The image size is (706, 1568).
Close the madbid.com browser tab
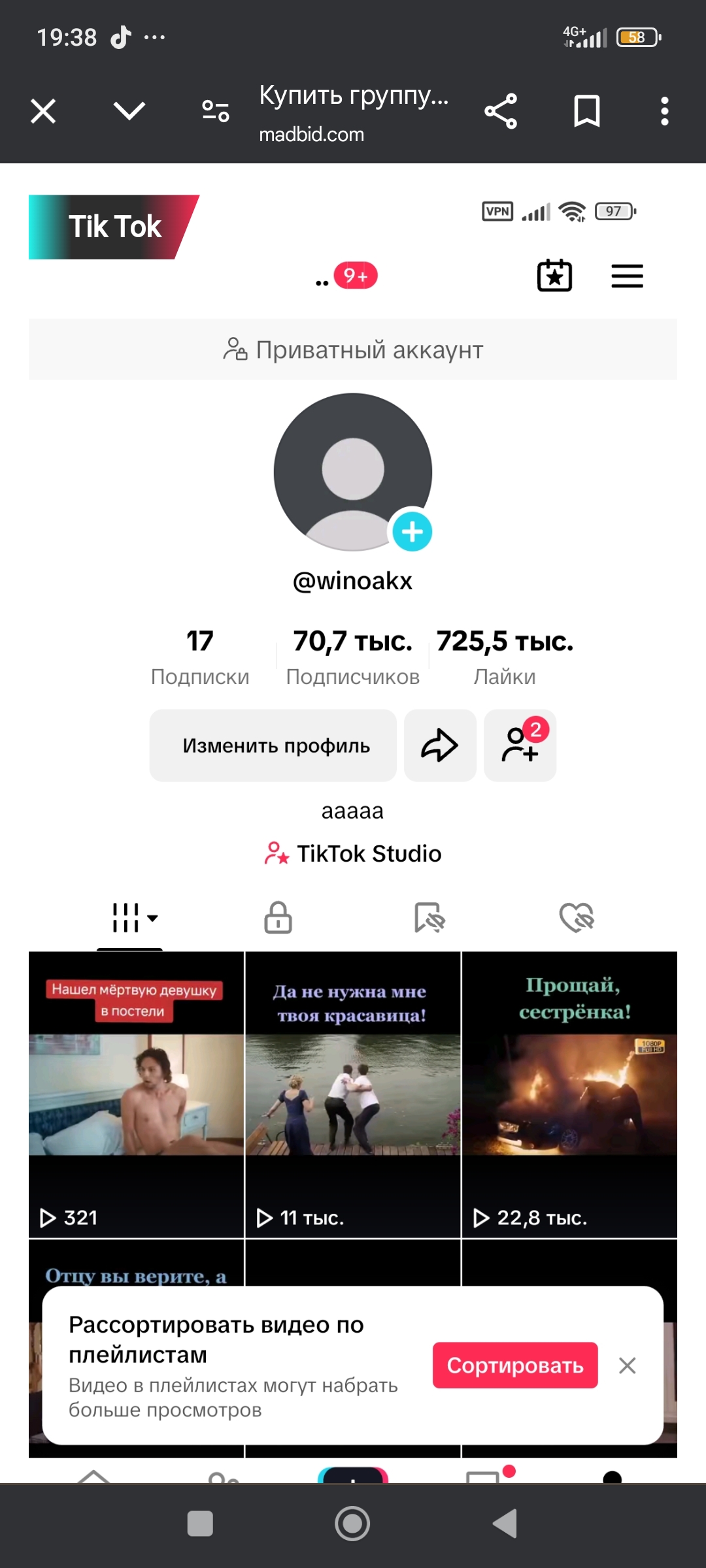[x=43, y=111]
